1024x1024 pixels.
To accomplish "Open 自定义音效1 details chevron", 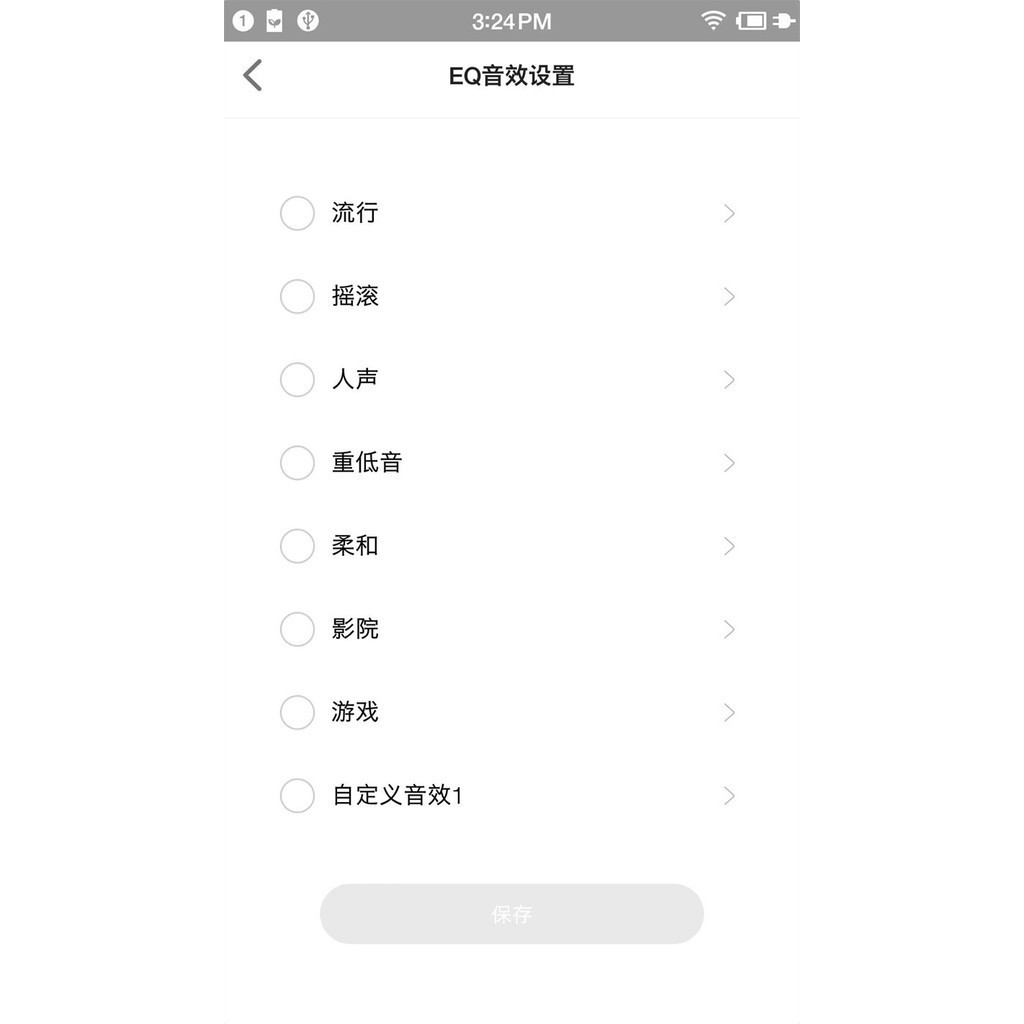I will 729,796.
